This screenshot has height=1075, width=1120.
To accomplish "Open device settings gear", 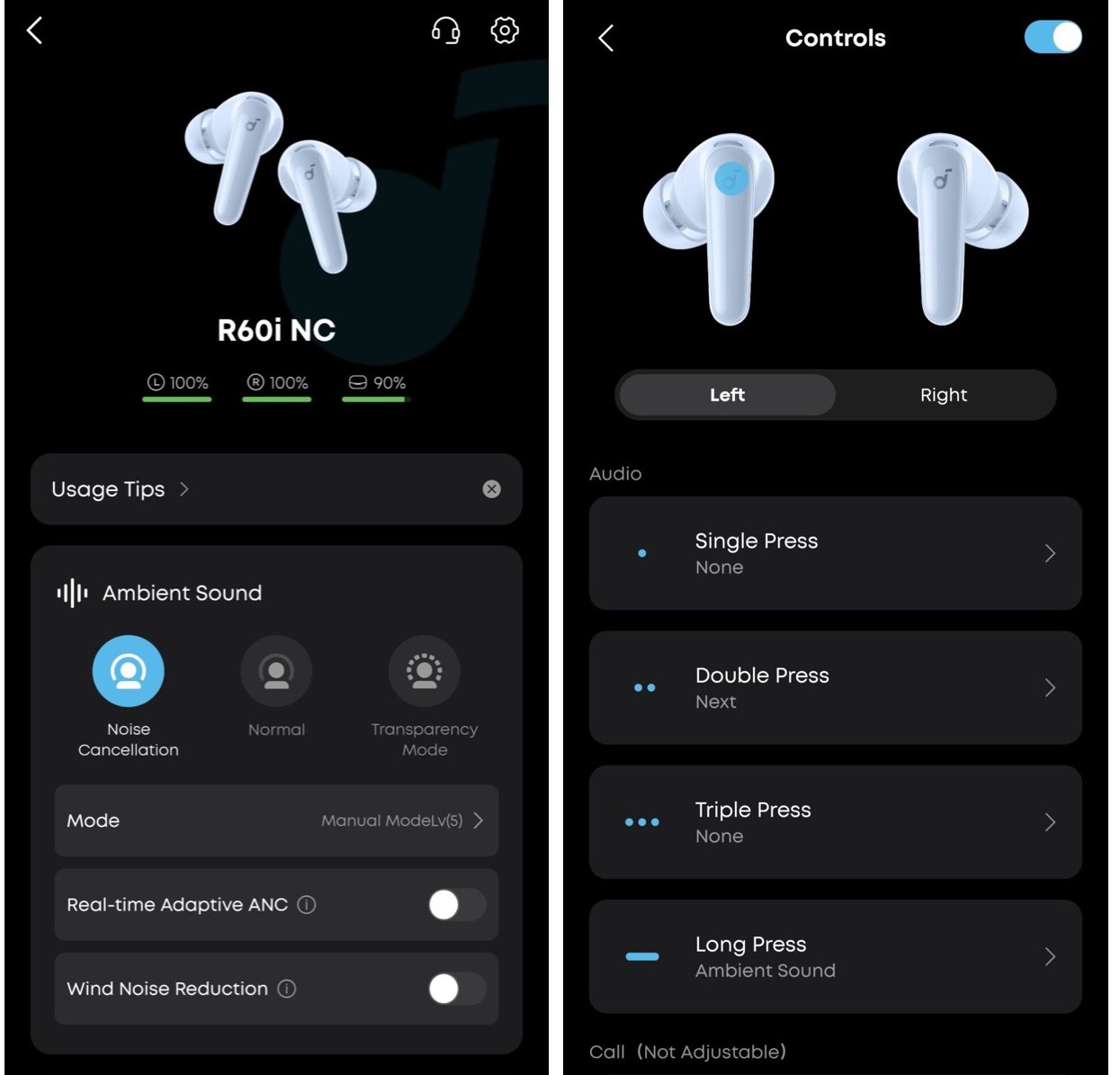I will (x=505, y=31).
